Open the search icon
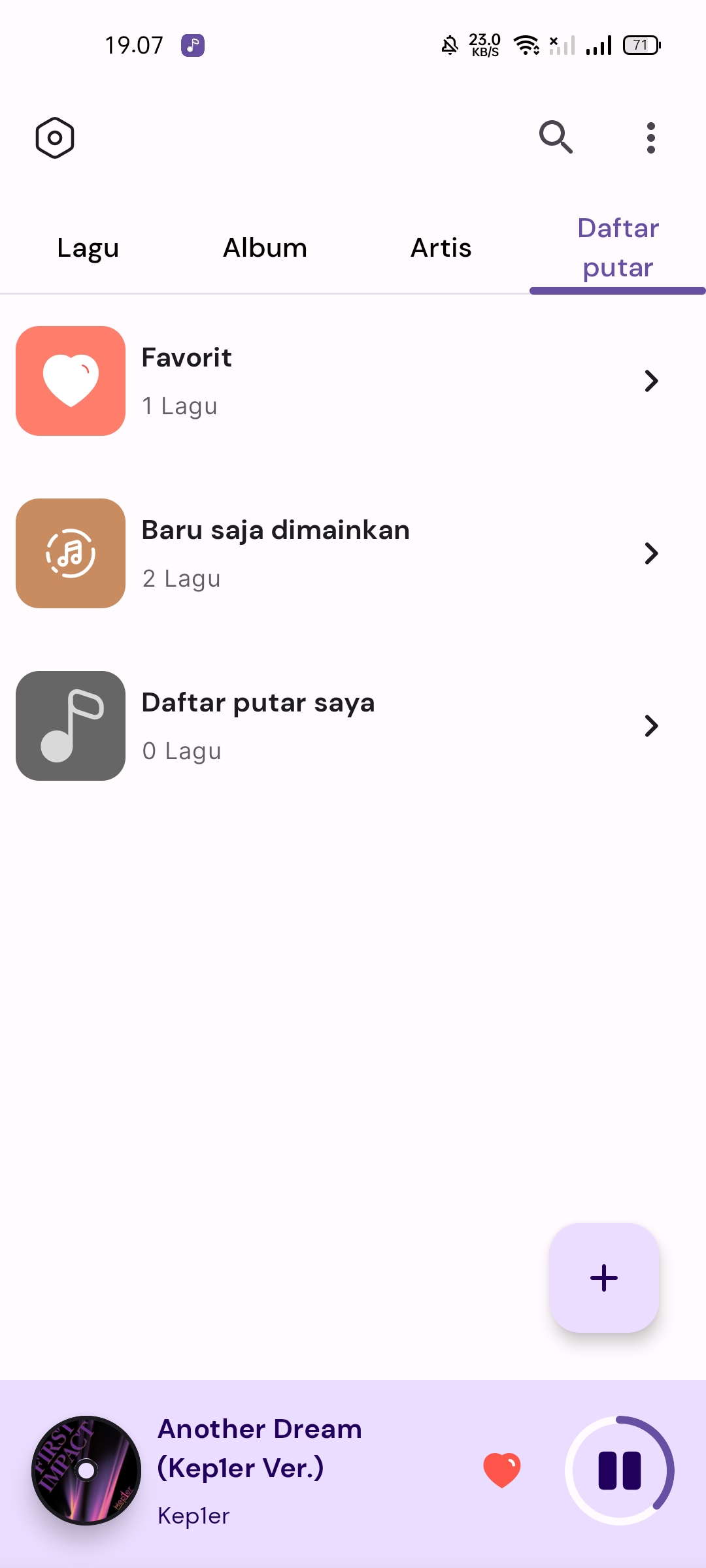Viewport: 706px width, 1568px height. 556,137
